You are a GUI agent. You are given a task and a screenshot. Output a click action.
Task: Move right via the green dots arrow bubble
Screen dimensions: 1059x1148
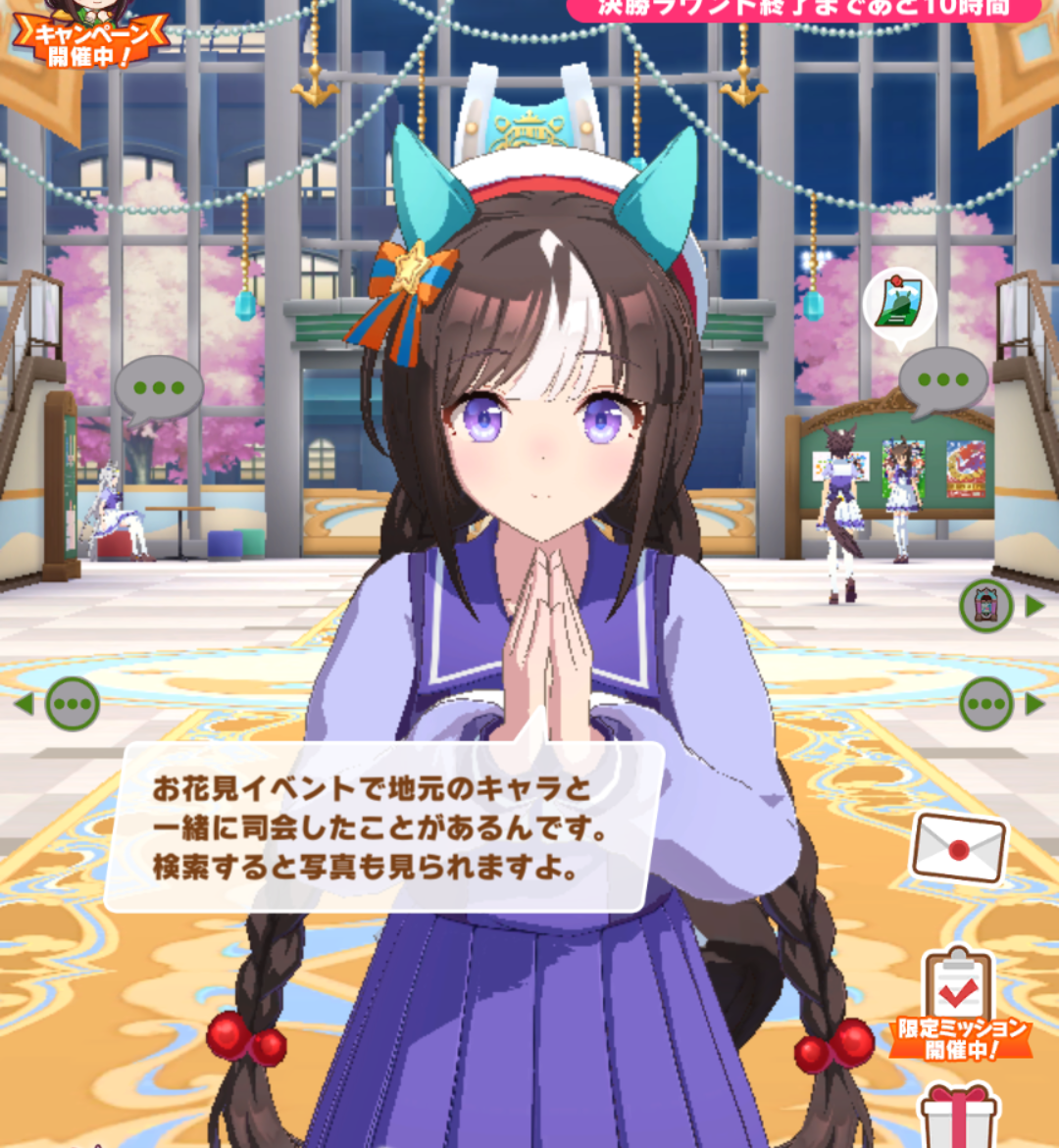[987, 704]
